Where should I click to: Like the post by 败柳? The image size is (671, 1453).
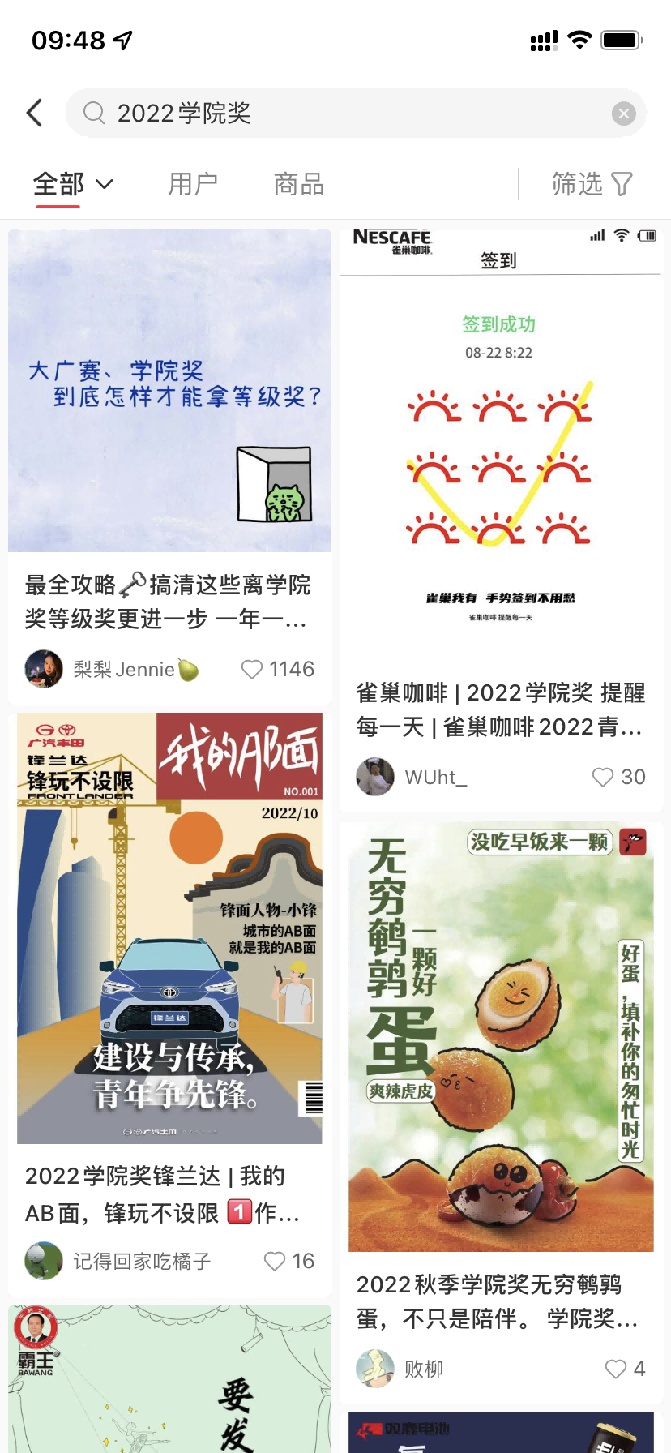(x=615, y=1368)
